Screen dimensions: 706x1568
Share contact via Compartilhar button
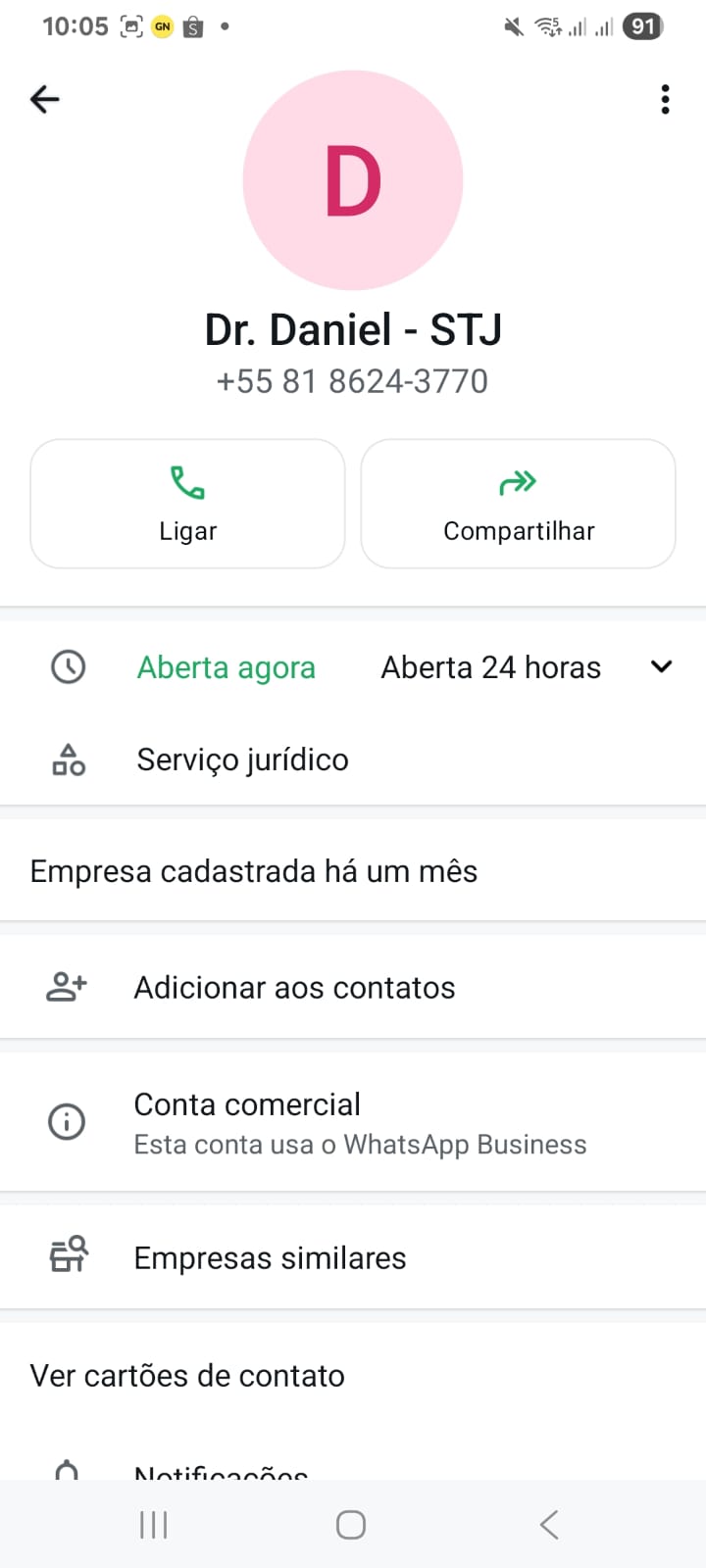point(518,504)
